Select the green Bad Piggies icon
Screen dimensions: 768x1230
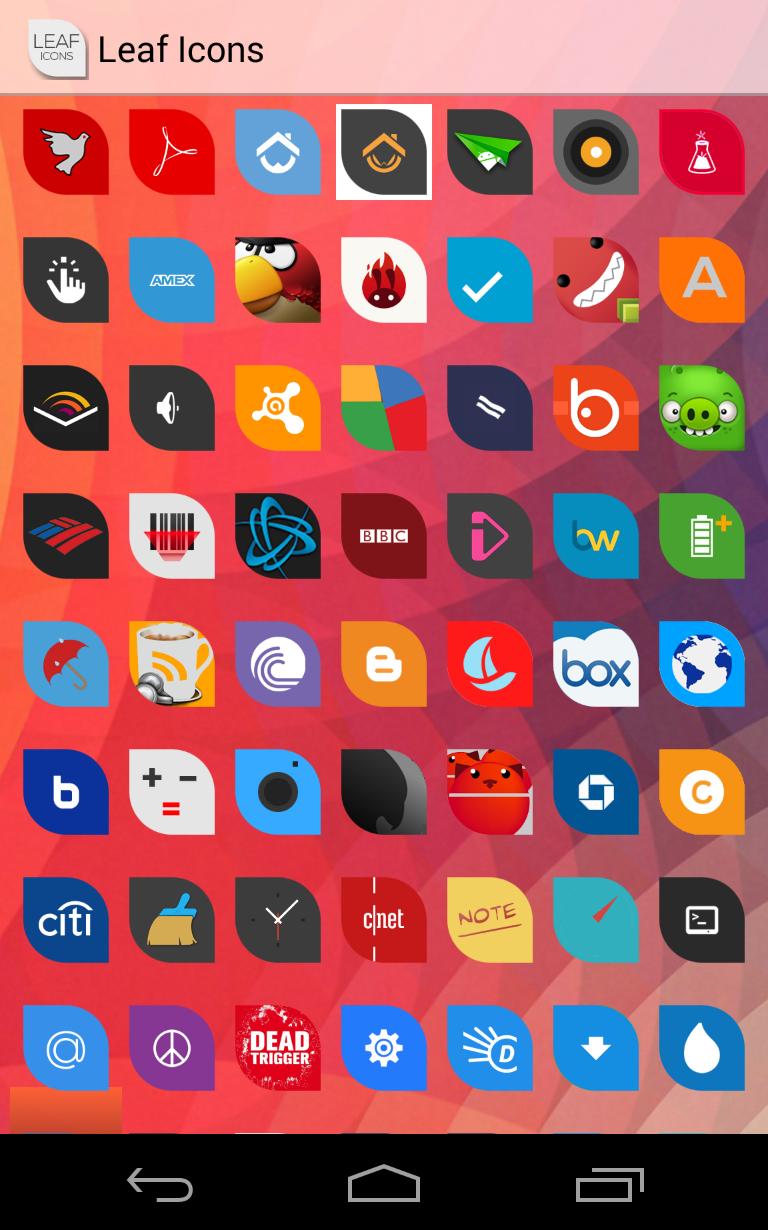(x=702, y=408)
